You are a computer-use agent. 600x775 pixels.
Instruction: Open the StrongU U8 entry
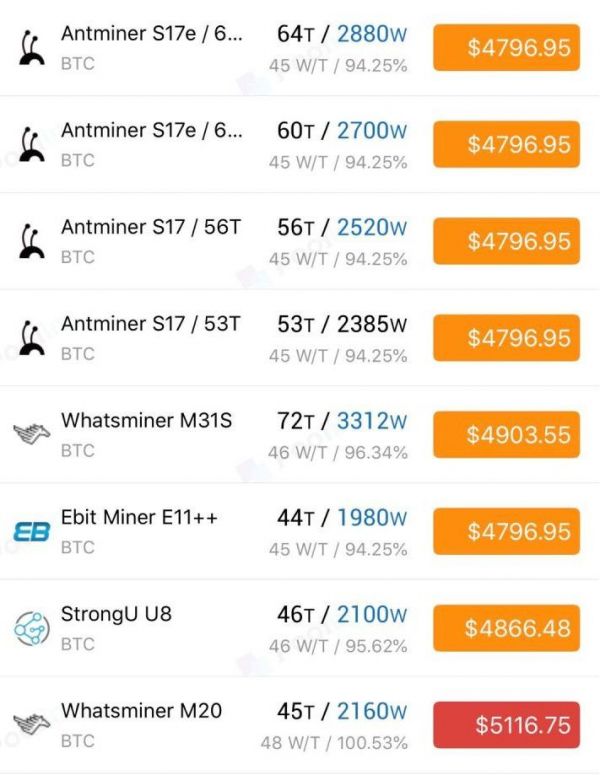(117, 614)
